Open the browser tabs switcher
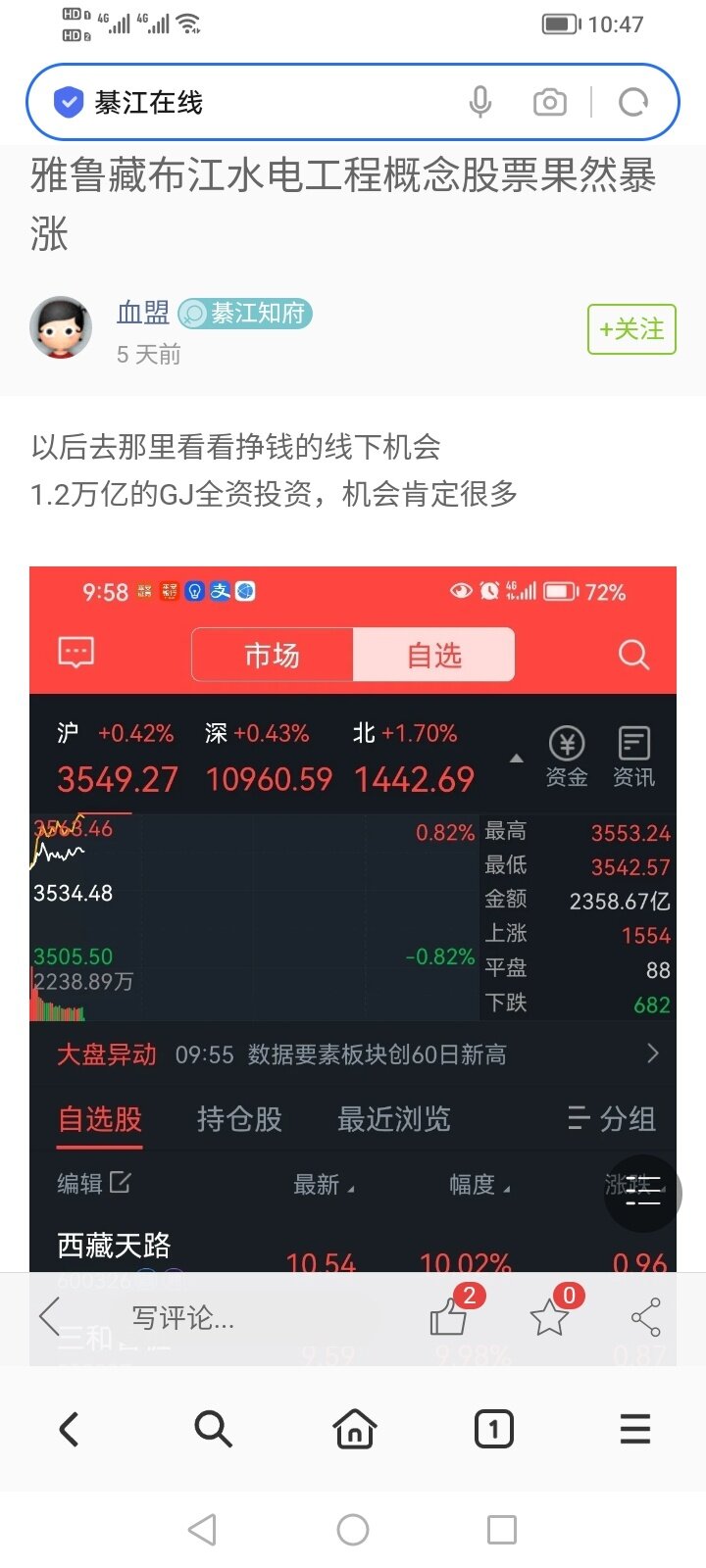This screenshot has width=706, height=1568. point(493,1430)
